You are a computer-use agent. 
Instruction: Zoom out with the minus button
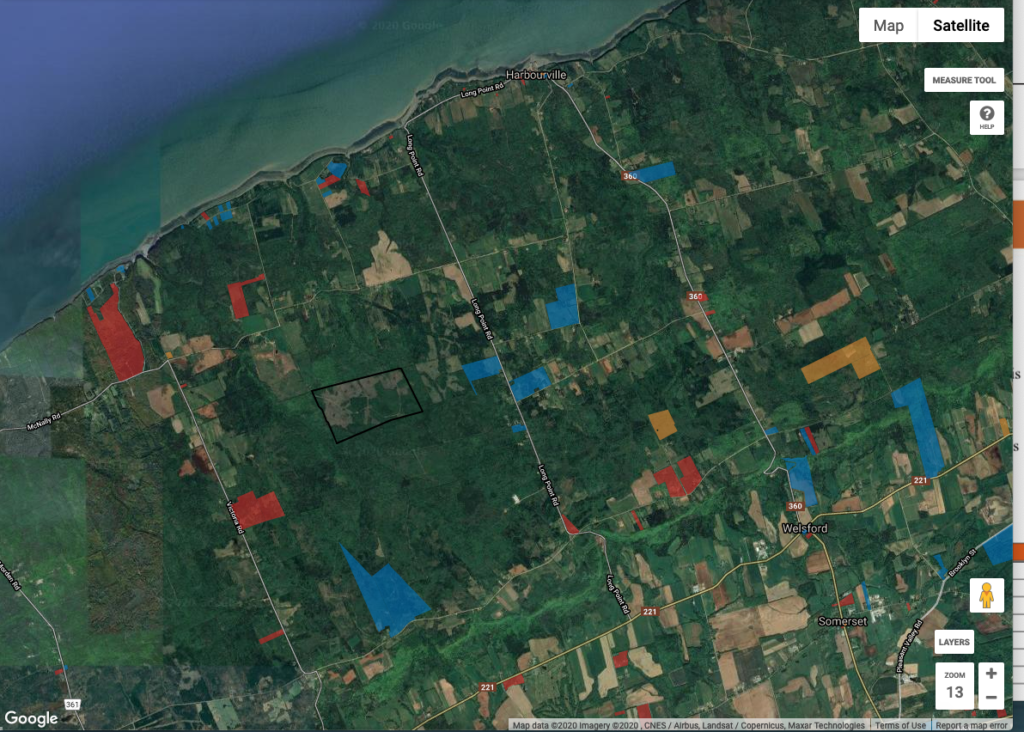[x=990, y=697]
